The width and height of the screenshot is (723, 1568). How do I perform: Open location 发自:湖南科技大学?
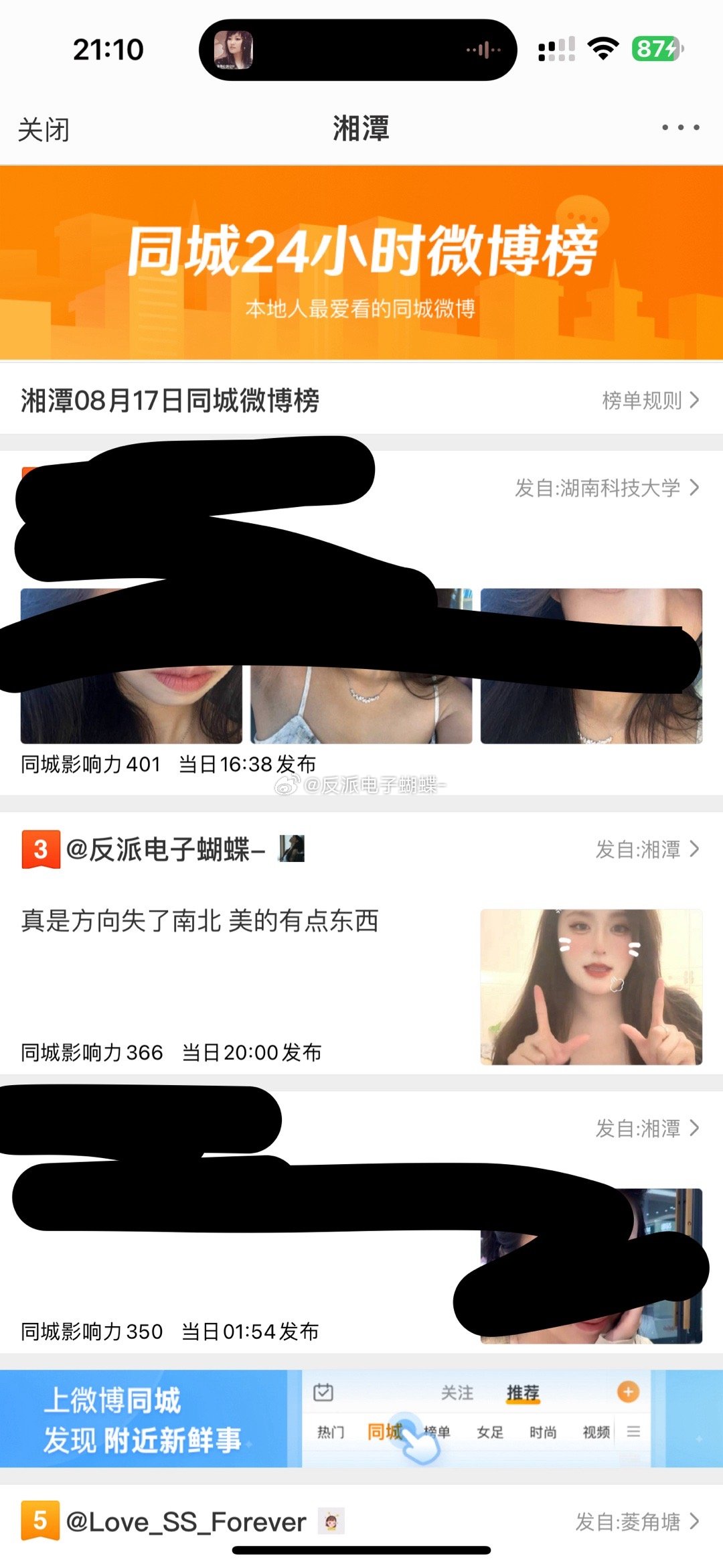607,488
